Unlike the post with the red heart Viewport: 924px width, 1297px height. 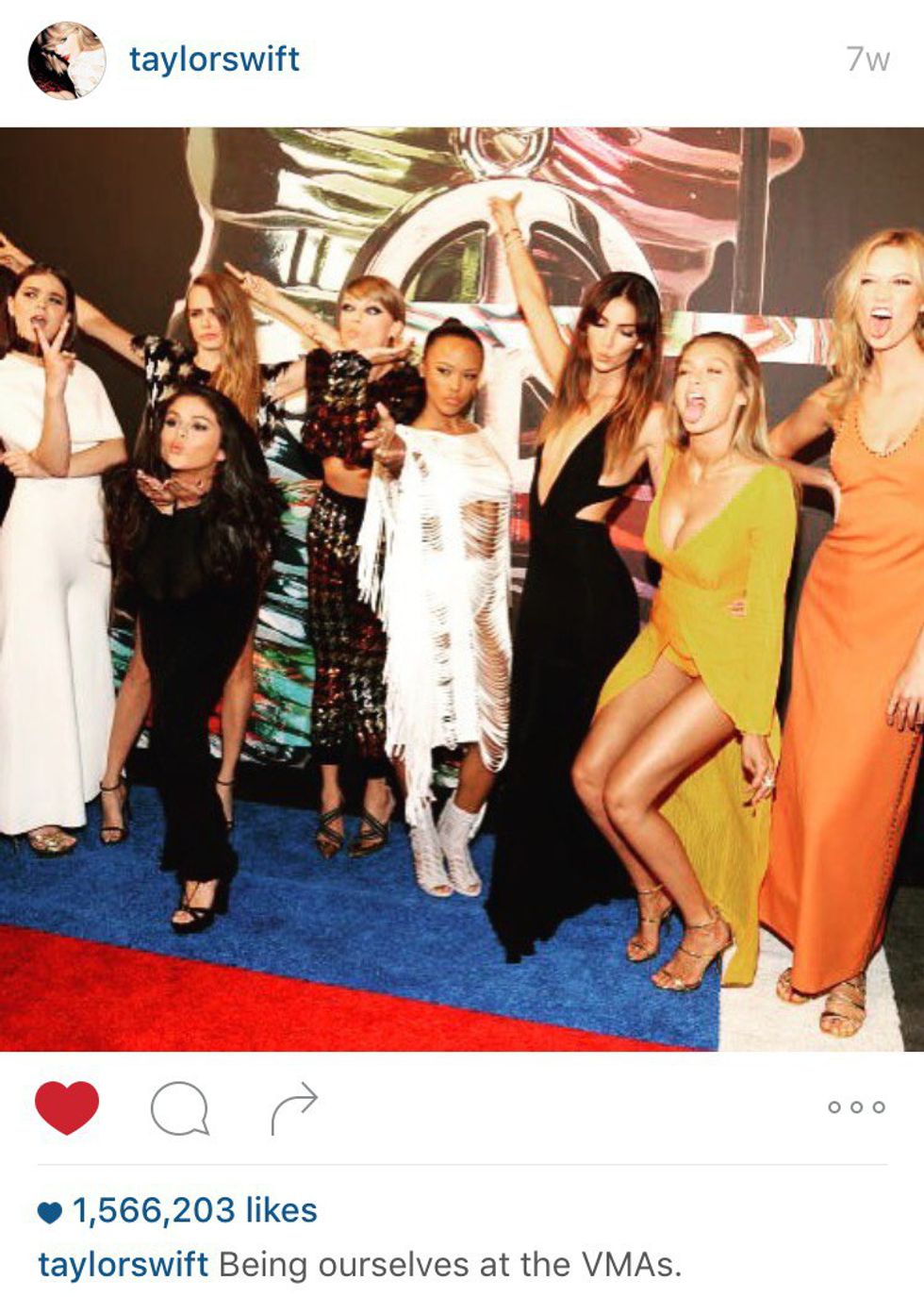coord(66,1106)
